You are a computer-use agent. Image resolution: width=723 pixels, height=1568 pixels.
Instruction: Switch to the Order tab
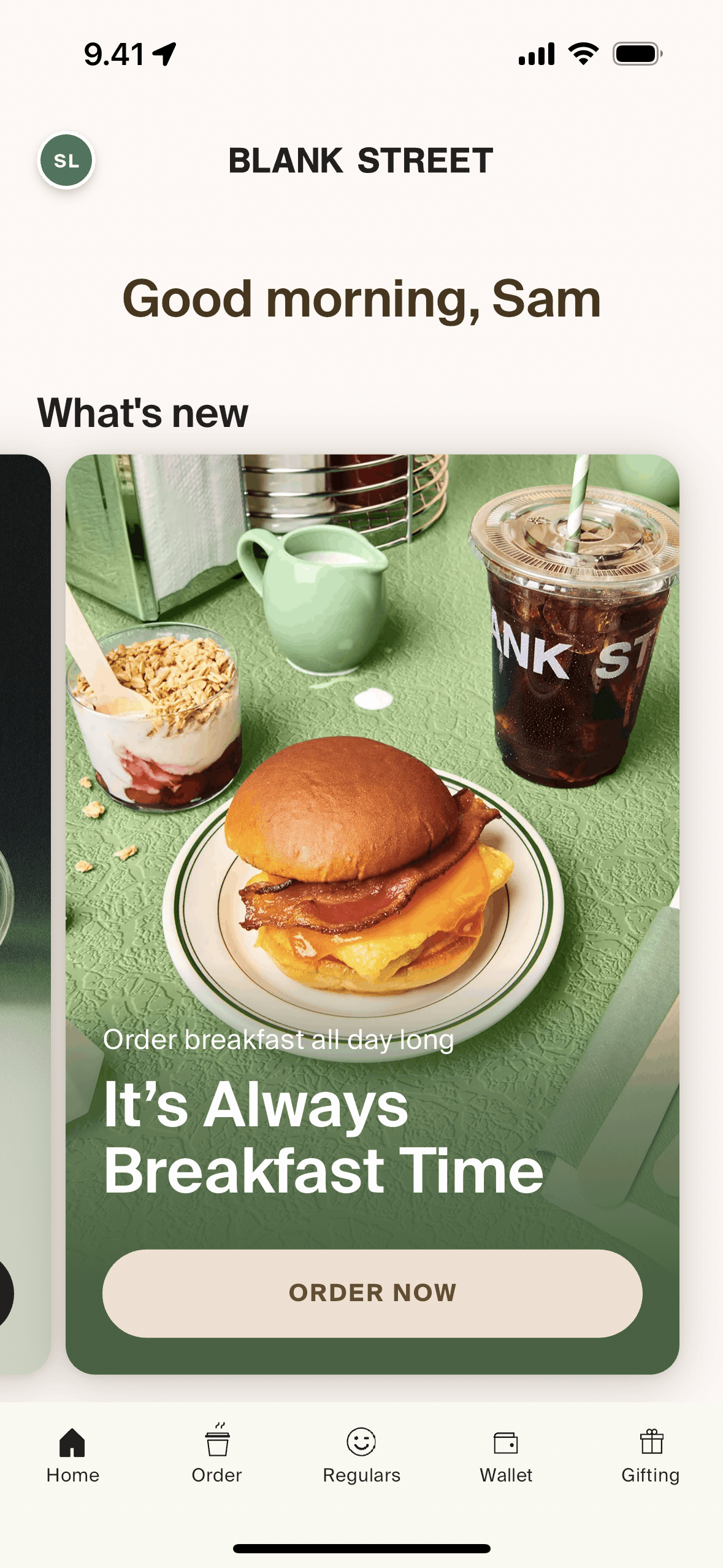point(216,1455)
